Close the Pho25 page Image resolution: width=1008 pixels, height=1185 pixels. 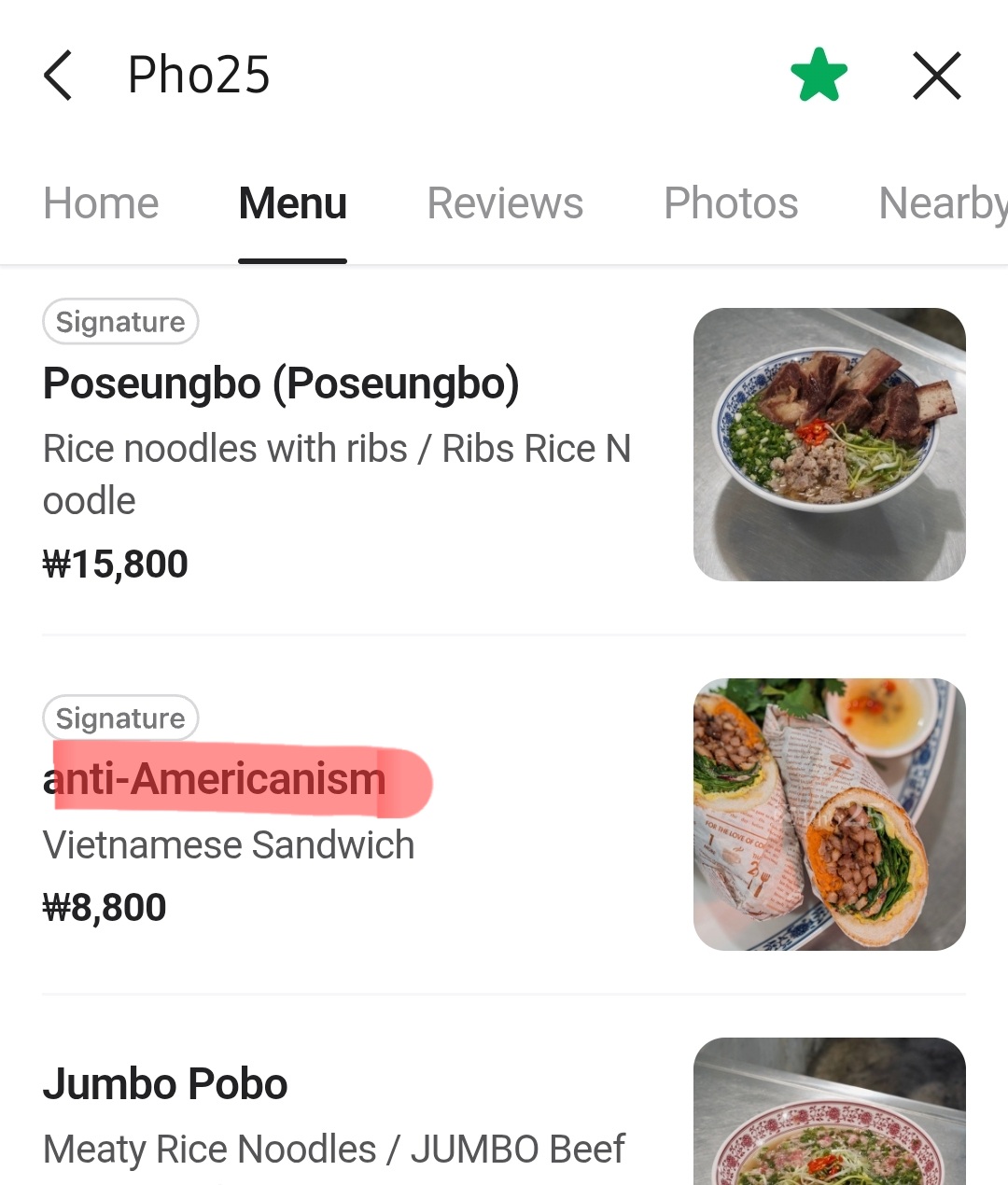pos(936,76)
